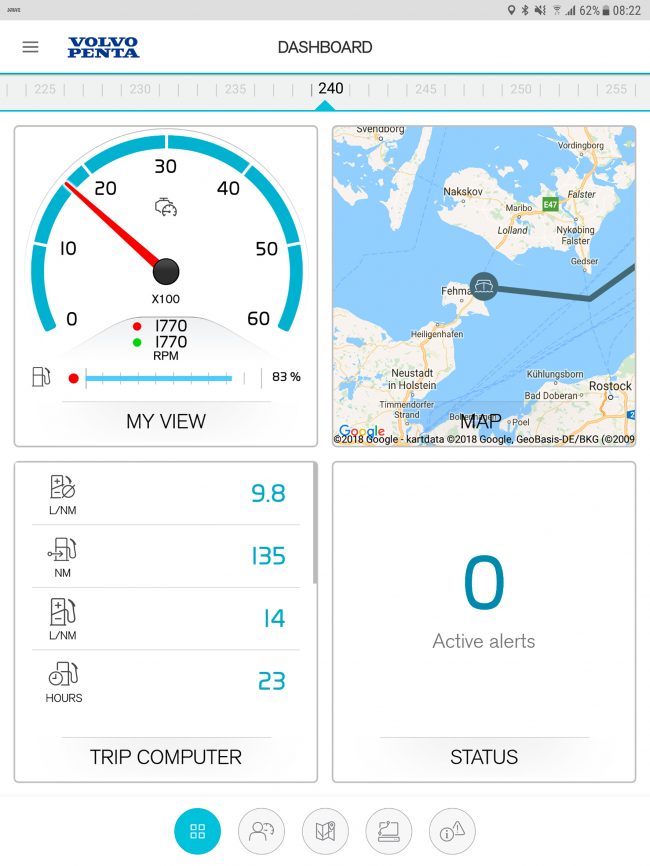This screenshot has width=650, height=866.
Task: Open the hamburger navigation menu
Action: coord(31,47)
